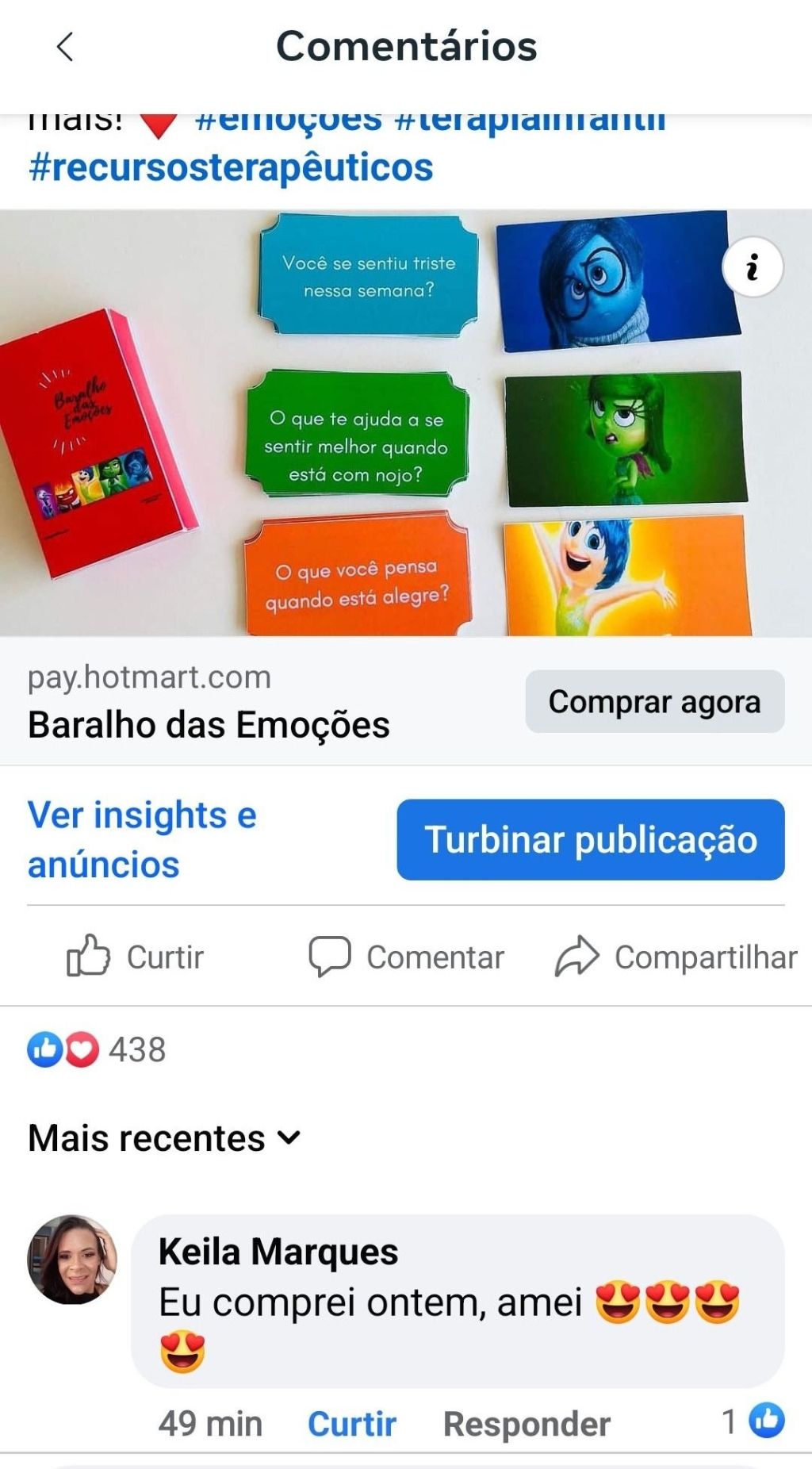View who liked Keila's comment
The image size is (812, 1469).
[753, 1421]
